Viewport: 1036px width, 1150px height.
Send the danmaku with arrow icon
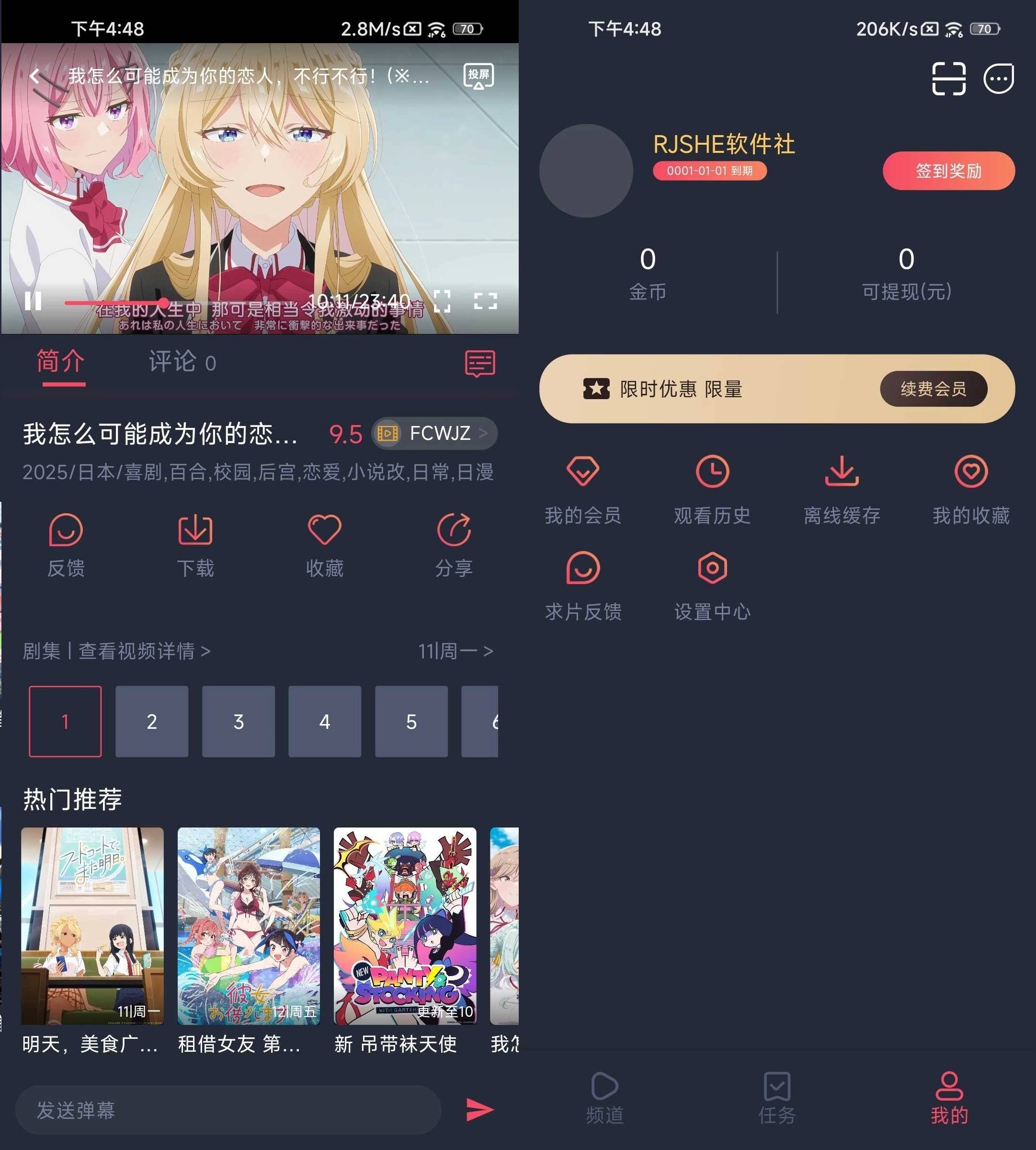[479, 1110]
